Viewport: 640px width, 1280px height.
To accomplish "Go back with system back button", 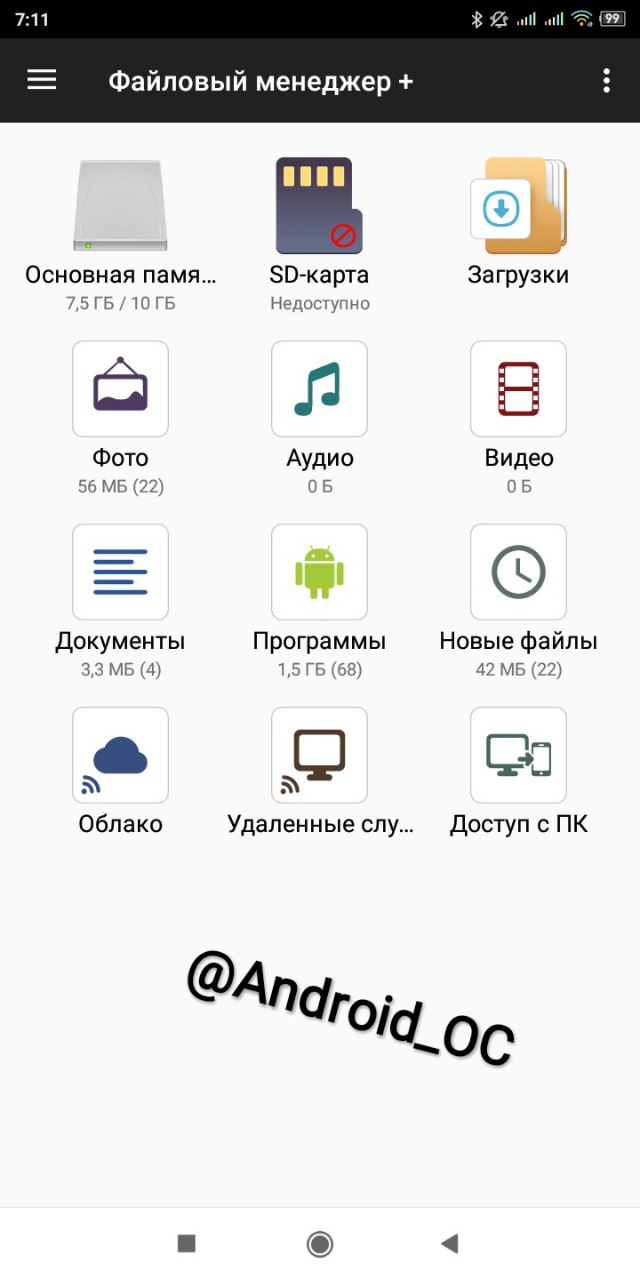I will coord(450,1243).
